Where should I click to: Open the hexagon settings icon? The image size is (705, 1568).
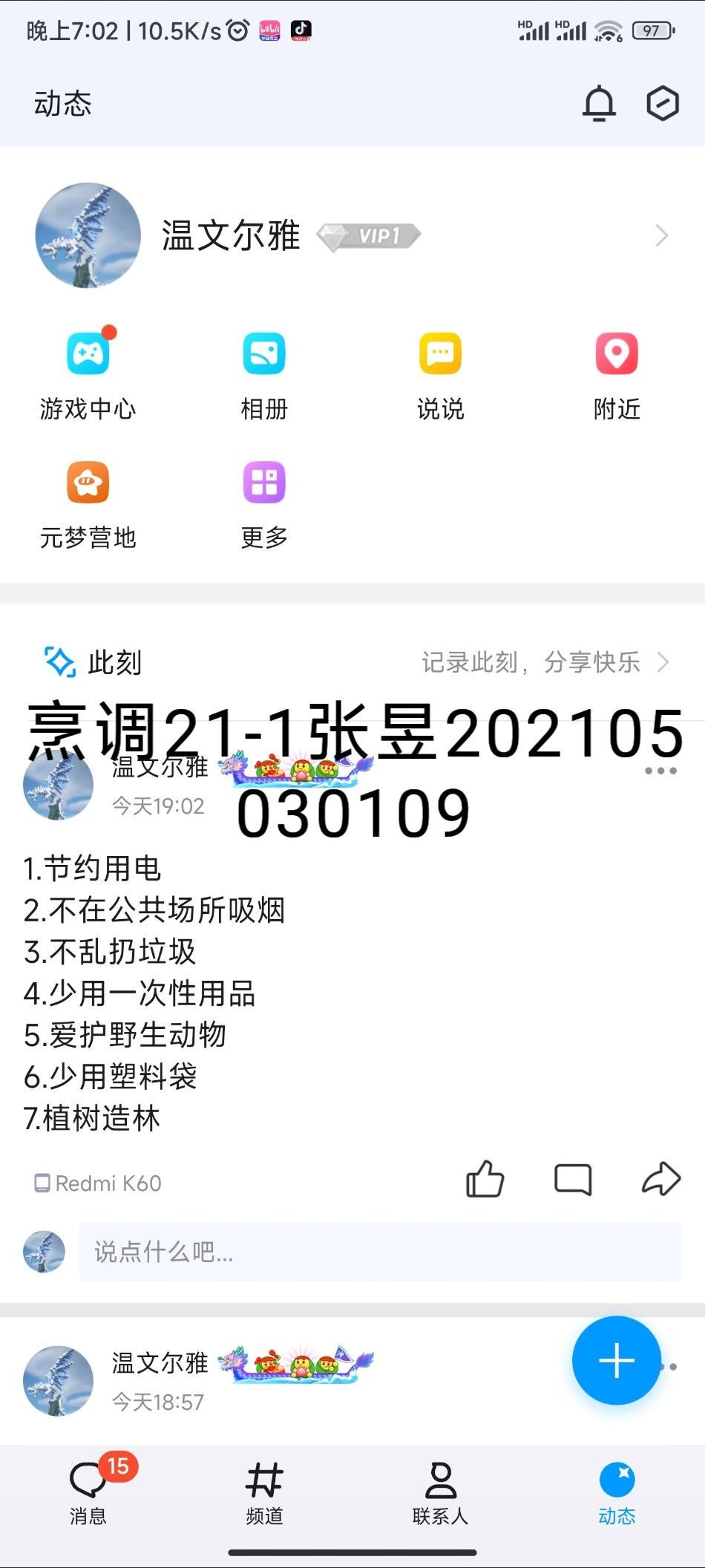click(662, 103)
